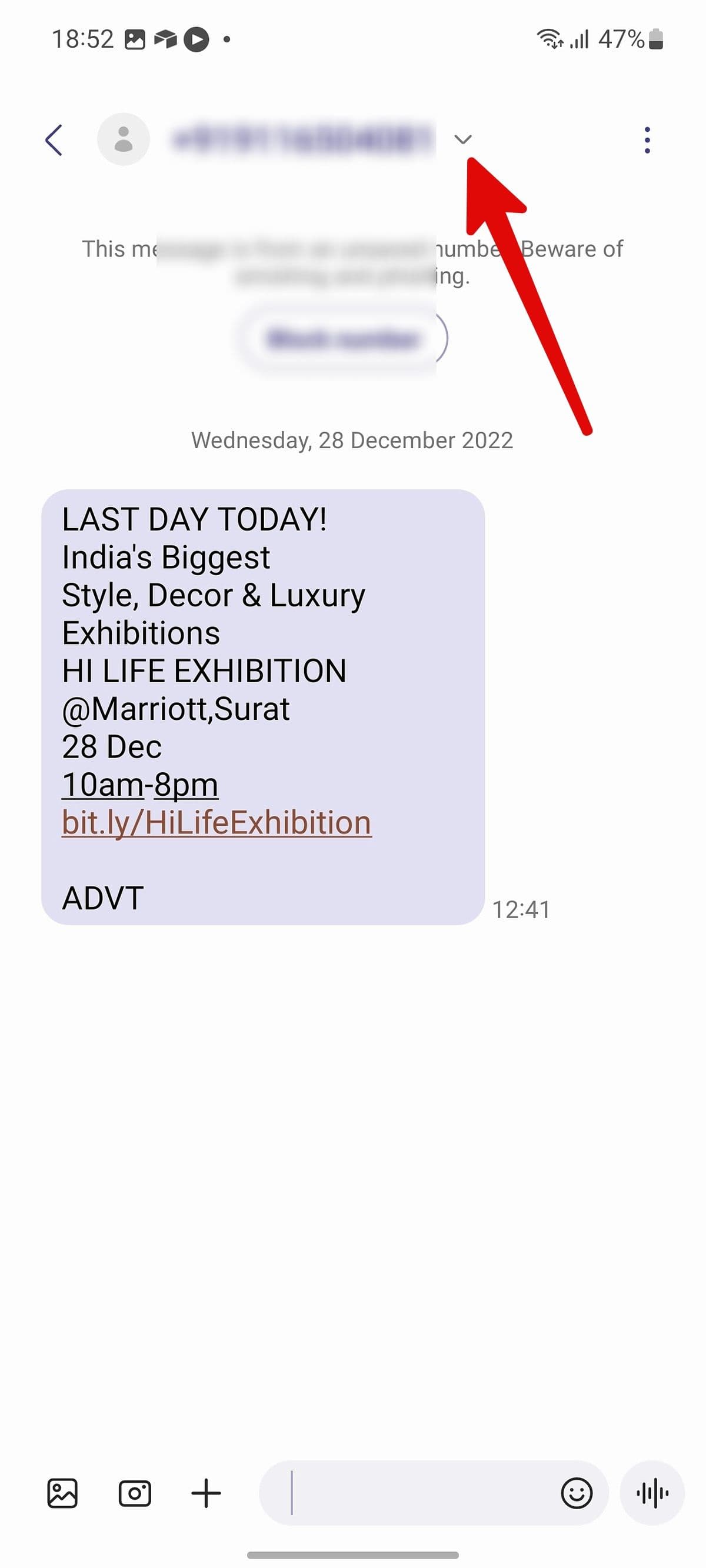Open more attachments with the plus
The width and height of the screenshot is (706, 1568).
[206, 1493]
